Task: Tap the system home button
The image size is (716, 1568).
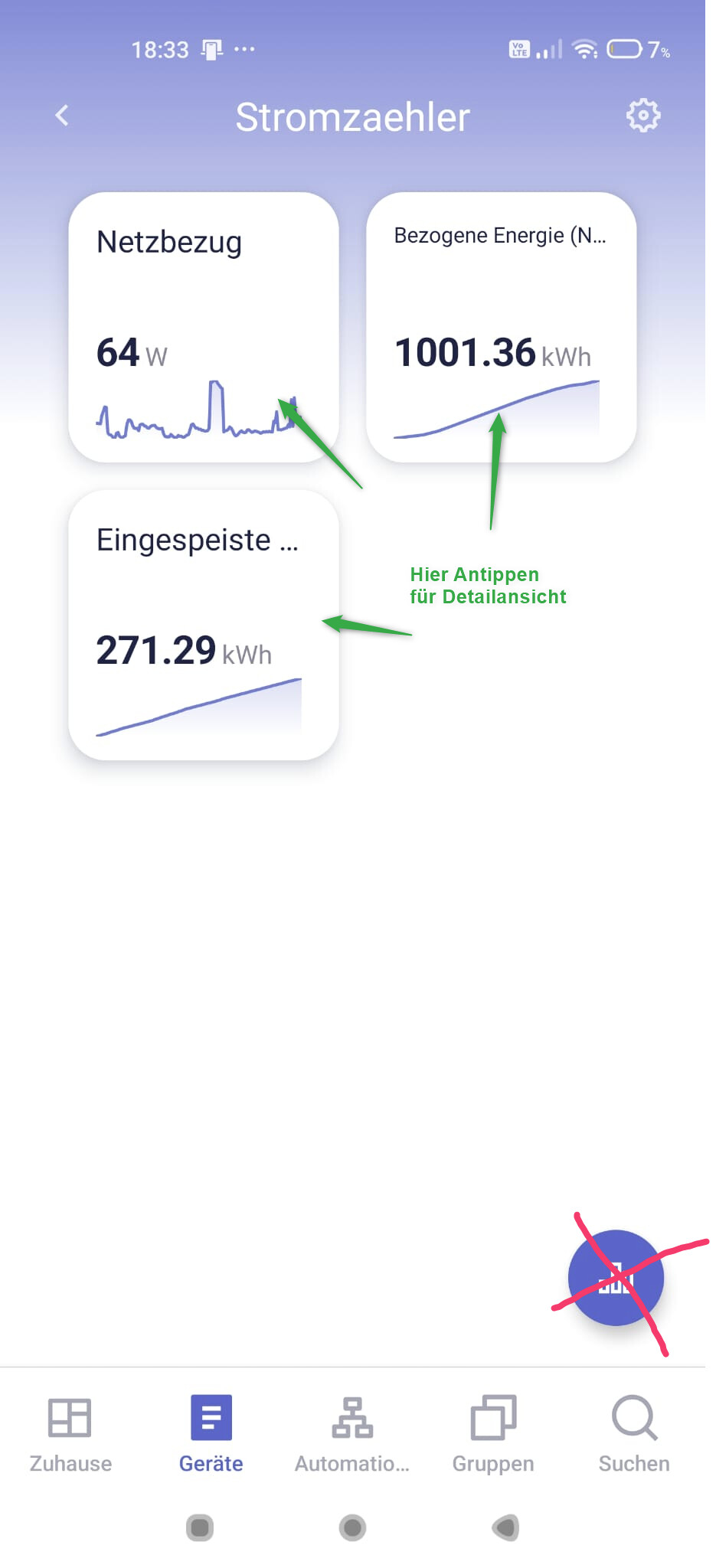Action: coord(352,1527)
